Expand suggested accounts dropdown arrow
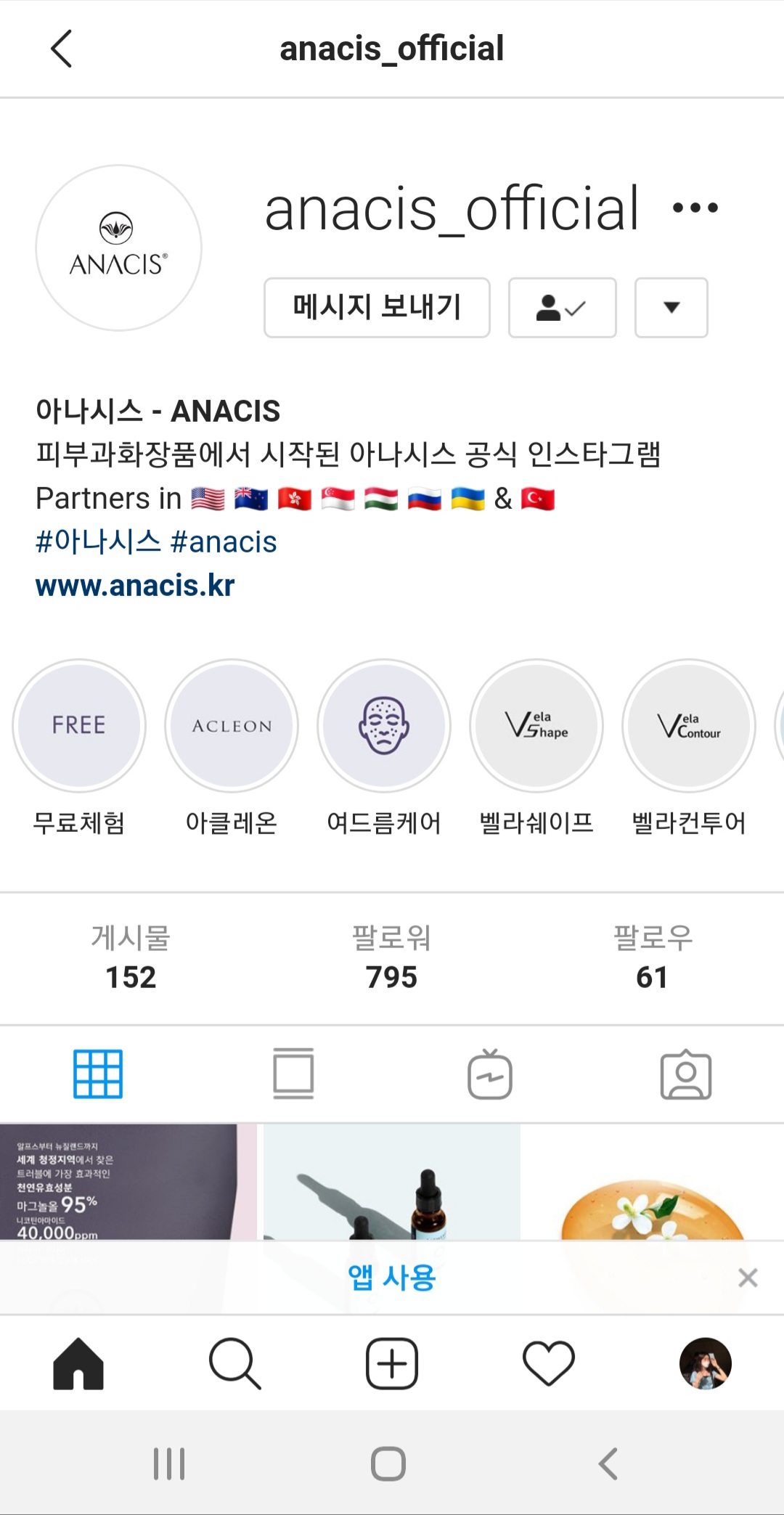Screen dimensions: 784x1515 point(671,308)
